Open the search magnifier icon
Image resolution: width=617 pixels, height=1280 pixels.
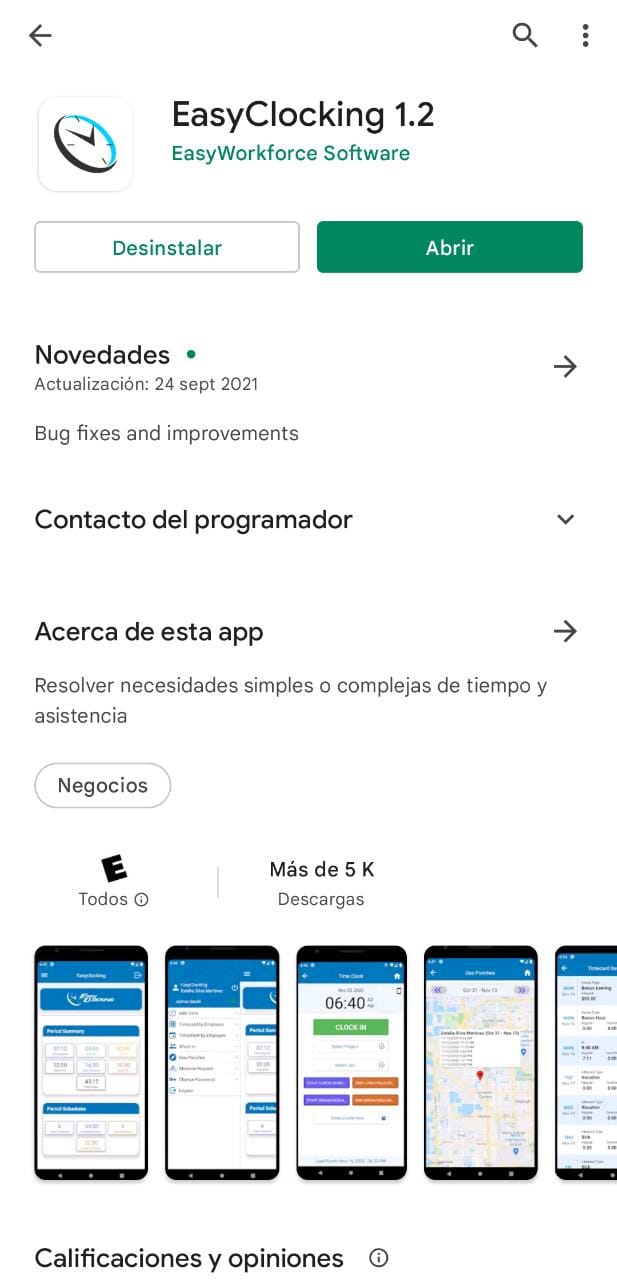(x=525, y=36)
